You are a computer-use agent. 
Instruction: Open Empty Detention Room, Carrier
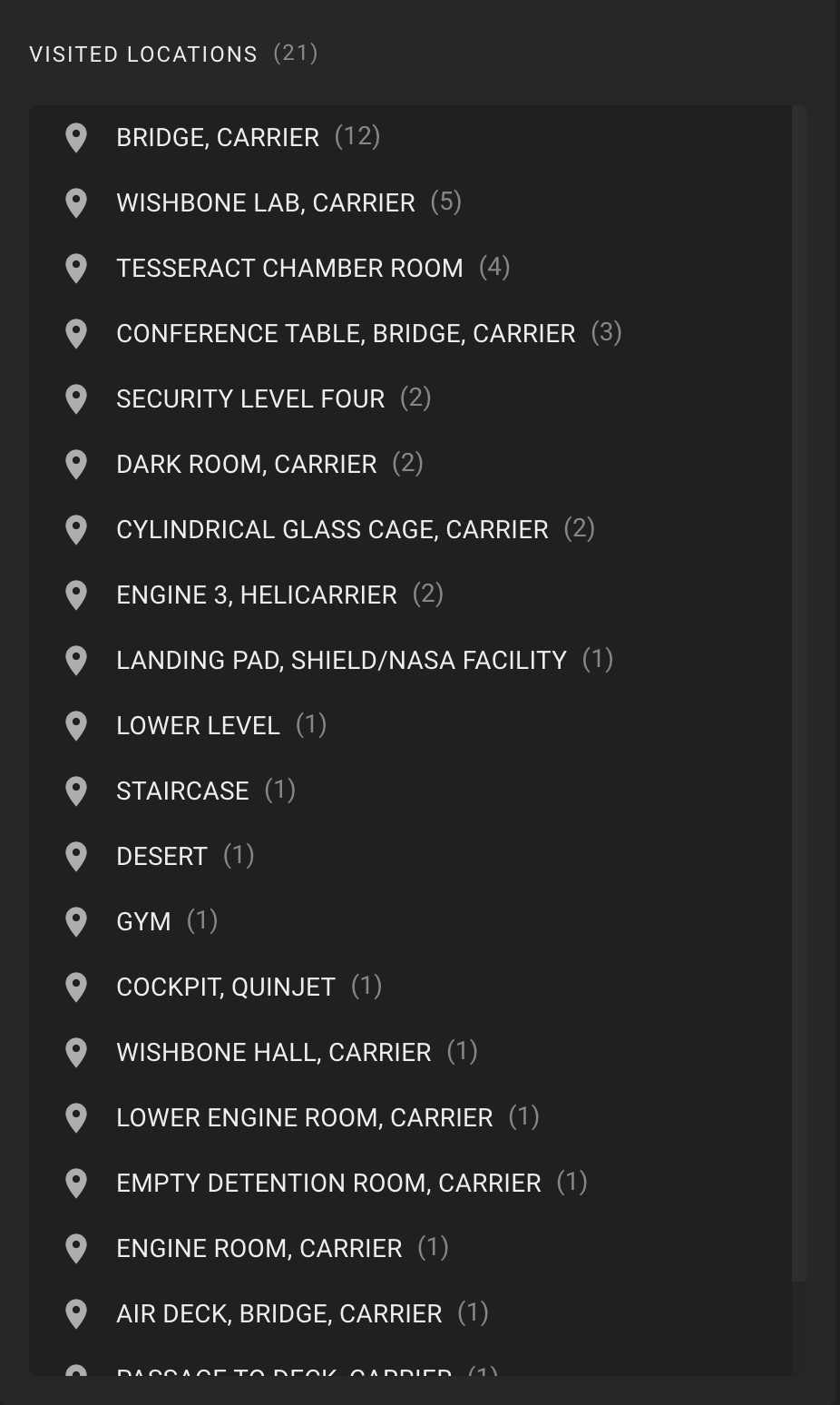pos(410,1183)
